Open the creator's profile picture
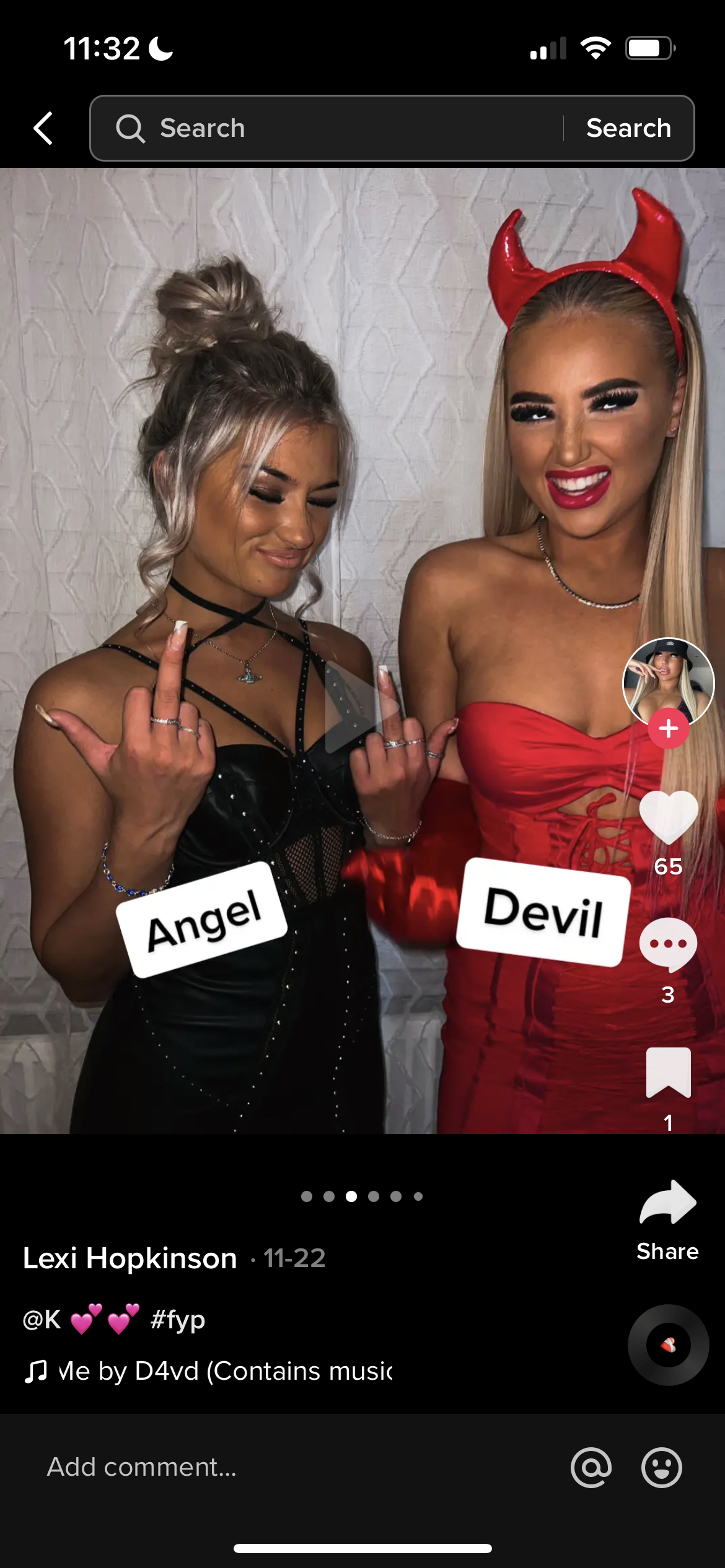Screen dimensions: 725x1568 (x=668, y=682)
